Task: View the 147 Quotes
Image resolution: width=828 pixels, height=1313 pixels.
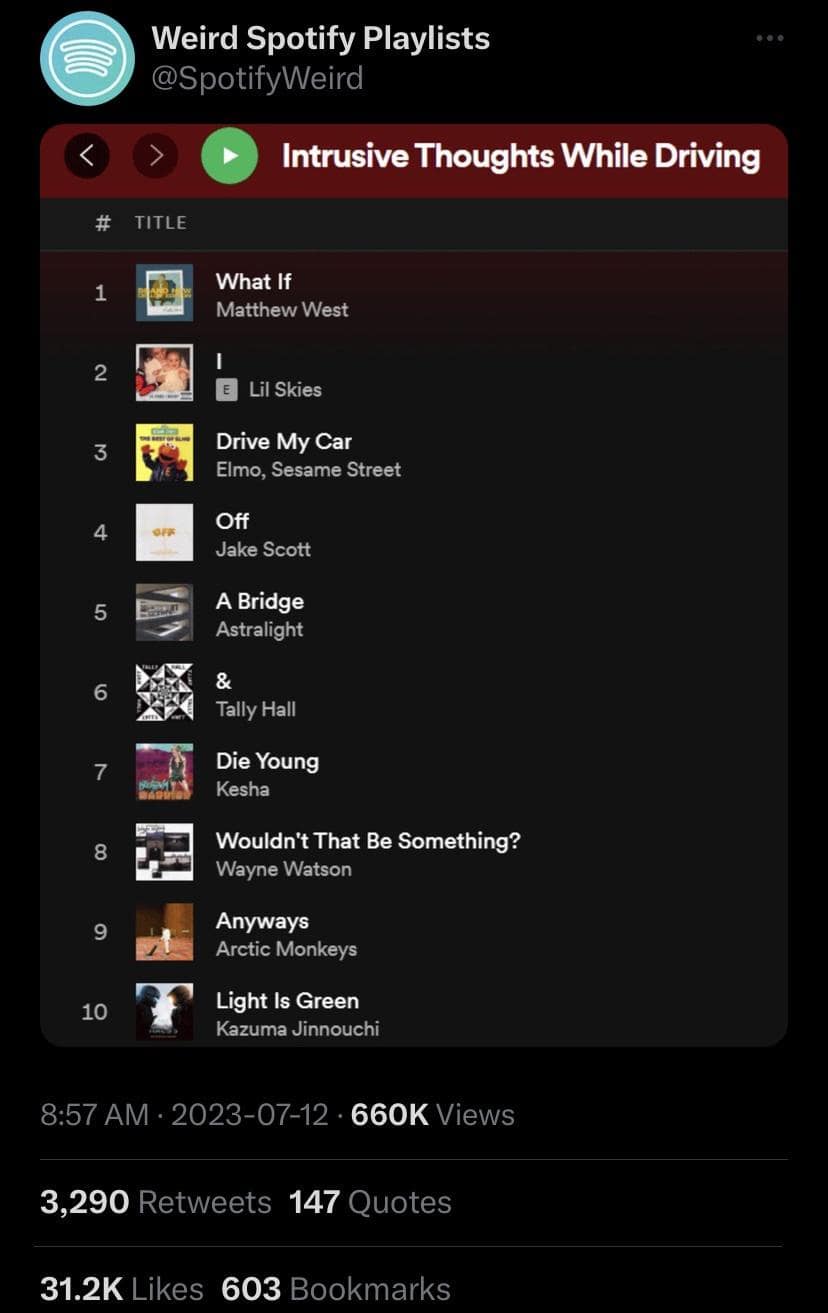Action: coord(368,1201)
